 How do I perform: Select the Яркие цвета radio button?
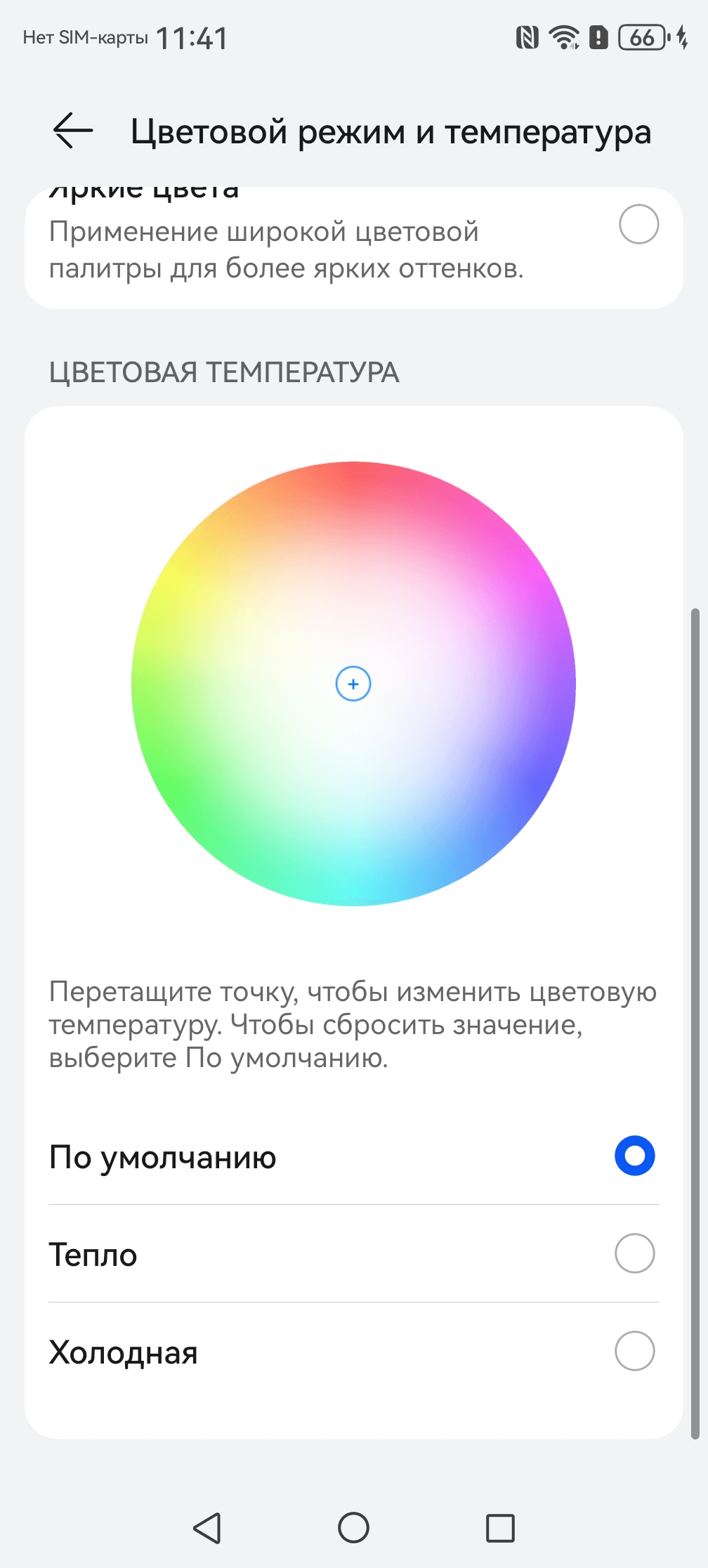(x=638, y=225)
